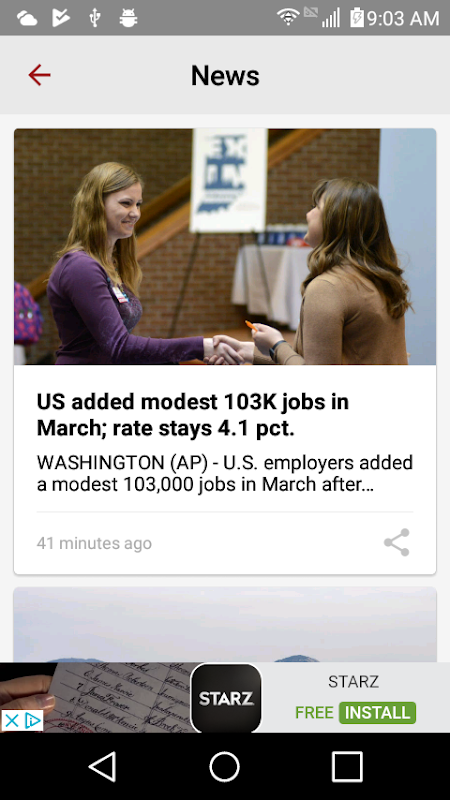Image resolution: width=450 pixels, height=800 pixels.
Task: Tap the system home button
Action: [x=224, y=766]
